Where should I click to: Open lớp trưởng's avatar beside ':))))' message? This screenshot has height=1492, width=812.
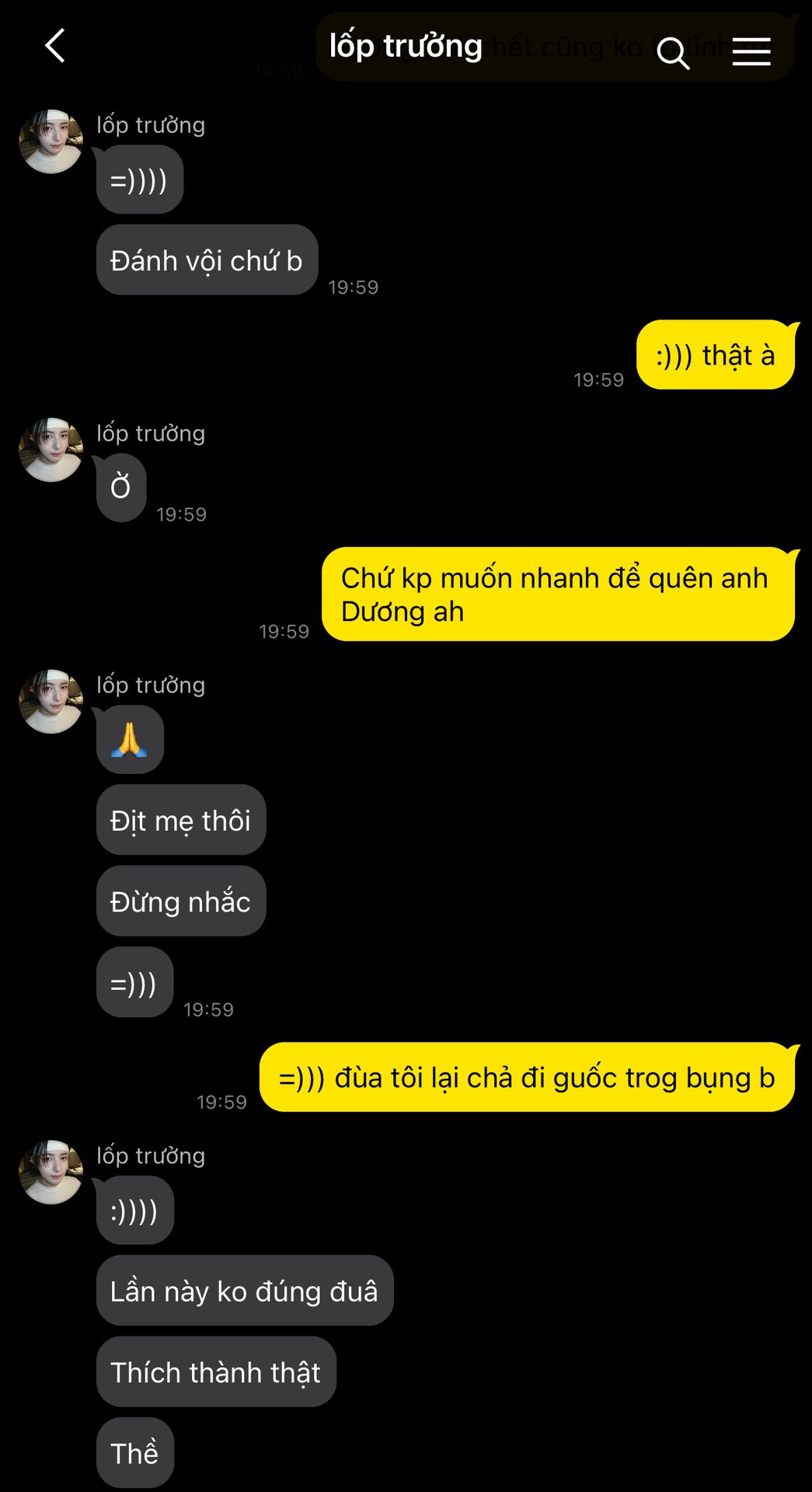click(x=51, y=1173)
